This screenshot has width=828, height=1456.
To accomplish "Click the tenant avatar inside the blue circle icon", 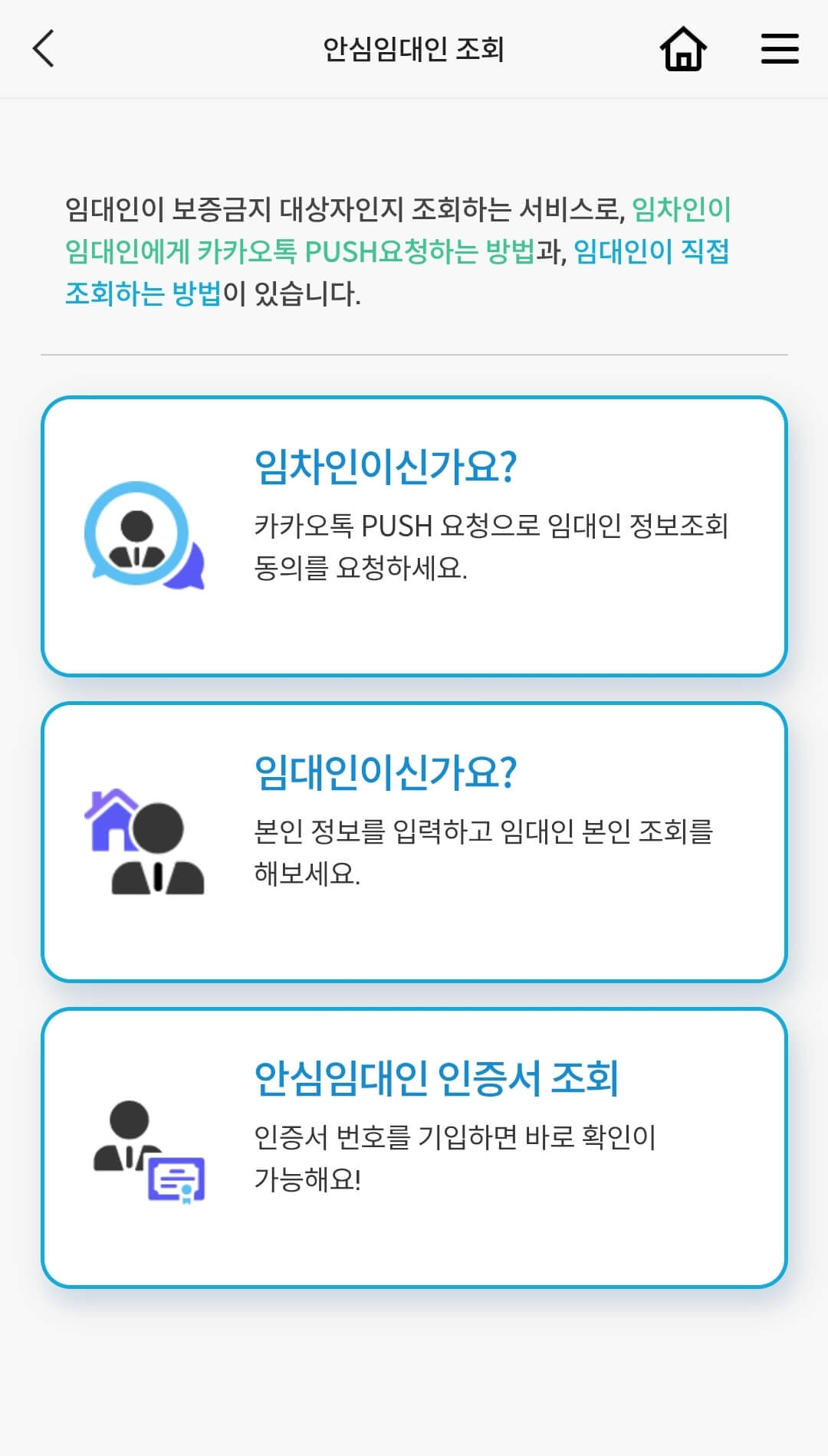I will [135, 533].
